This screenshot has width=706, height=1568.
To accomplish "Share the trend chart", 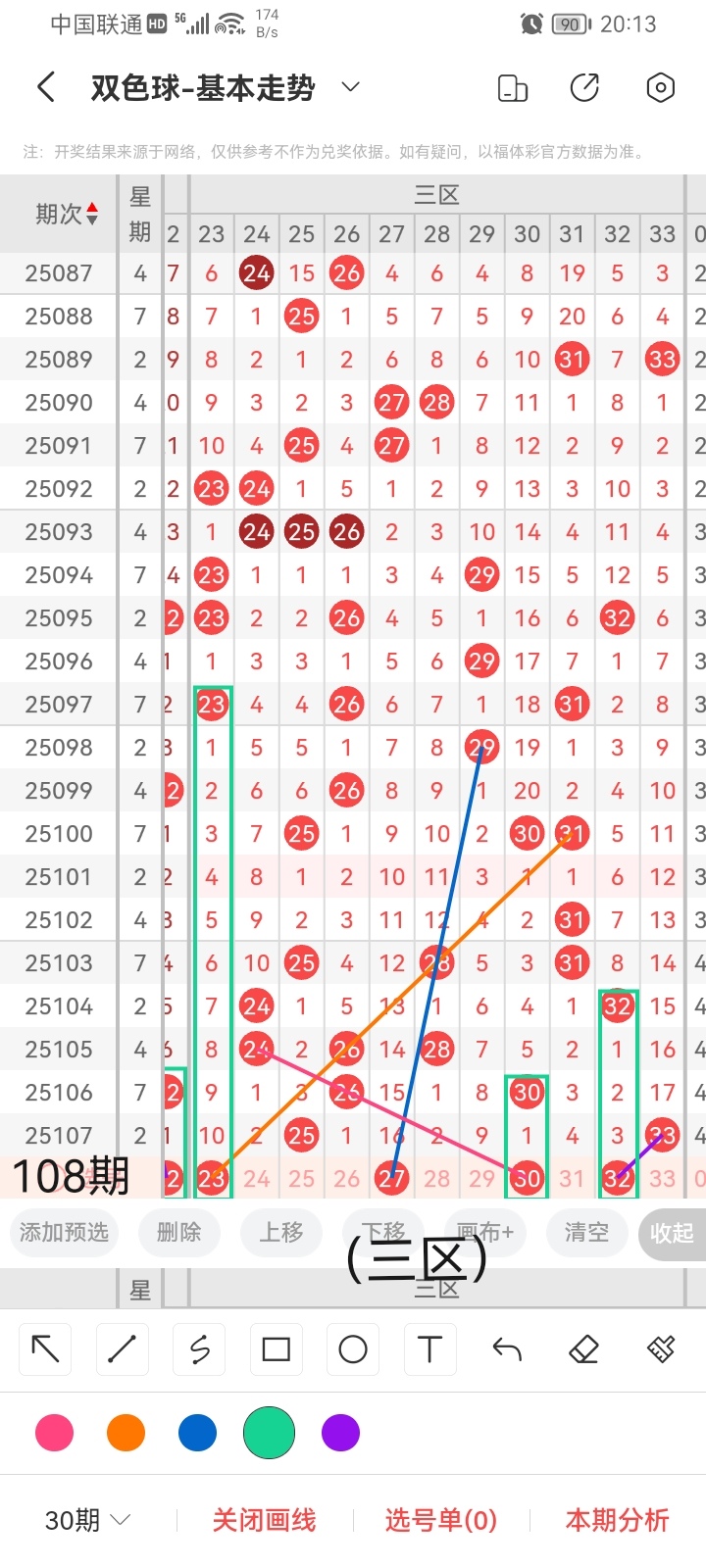I will tap(584, 88).
